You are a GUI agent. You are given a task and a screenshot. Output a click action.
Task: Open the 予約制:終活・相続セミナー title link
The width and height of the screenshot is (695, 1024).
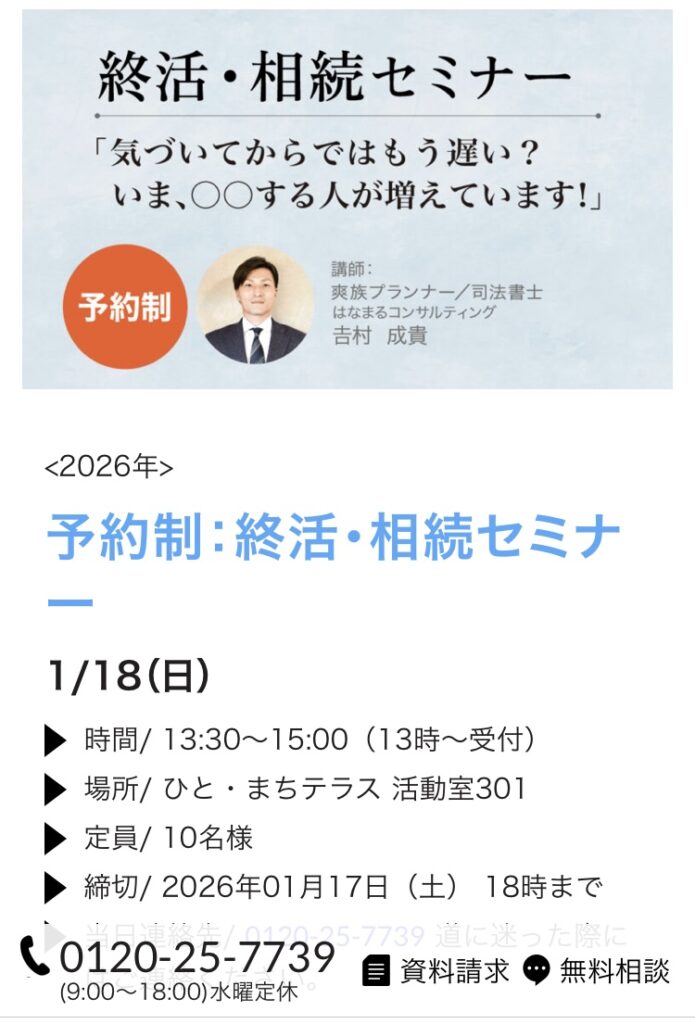pyautogui.click(x=333, y=541)
